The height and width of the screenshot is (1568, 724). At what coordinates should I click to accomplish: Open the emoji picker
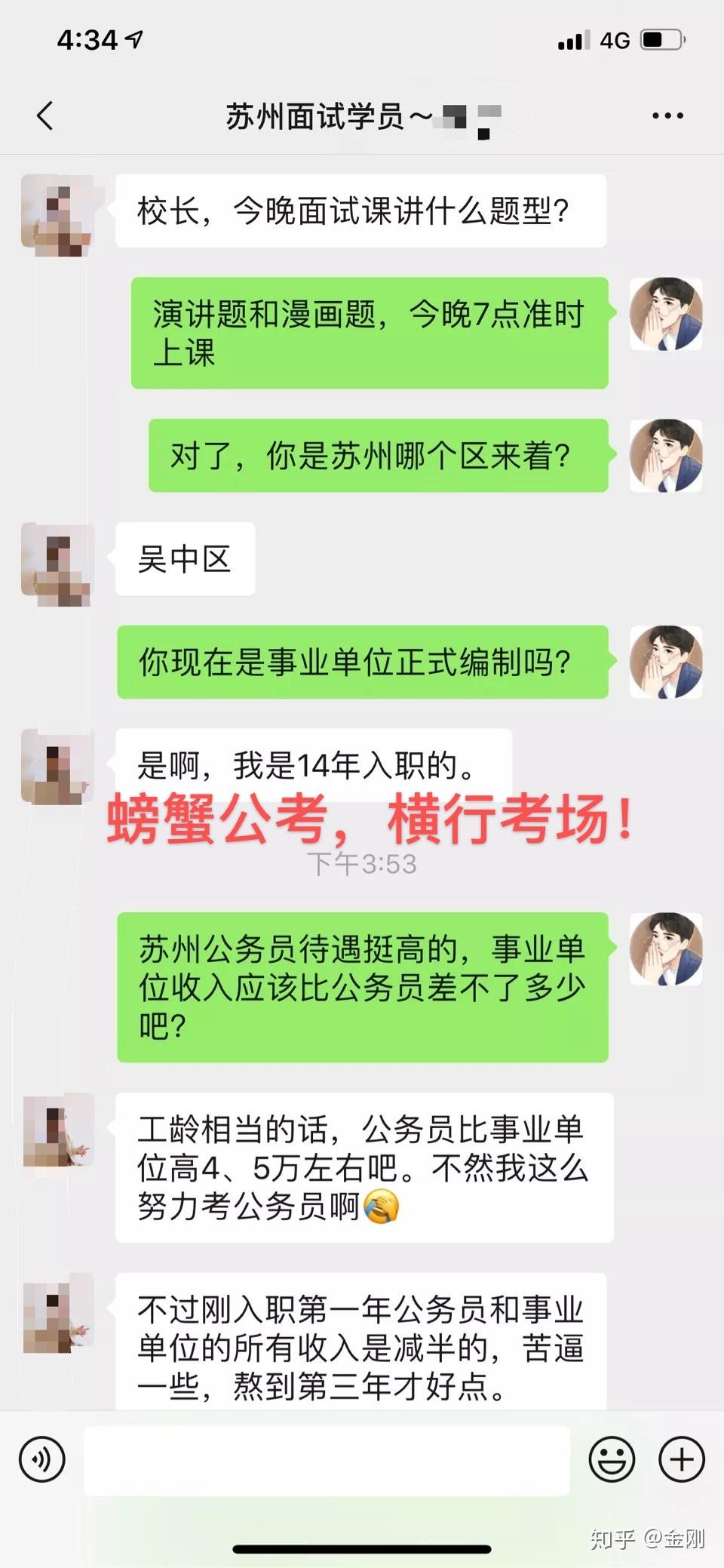click(612, 1459)
